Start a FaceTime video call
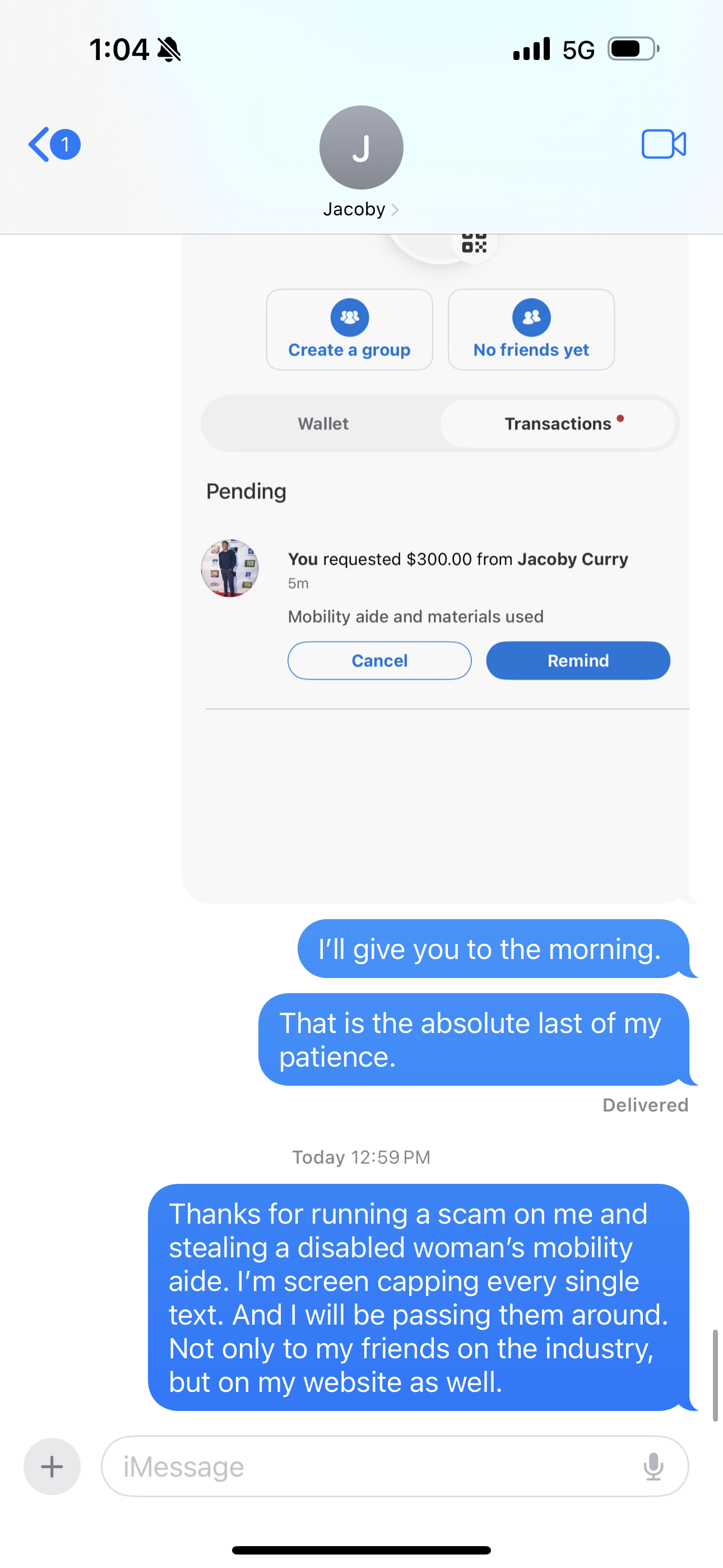The width and height of the screenshot is (723, 1568). pyautogui.click(x=664, y=145)
